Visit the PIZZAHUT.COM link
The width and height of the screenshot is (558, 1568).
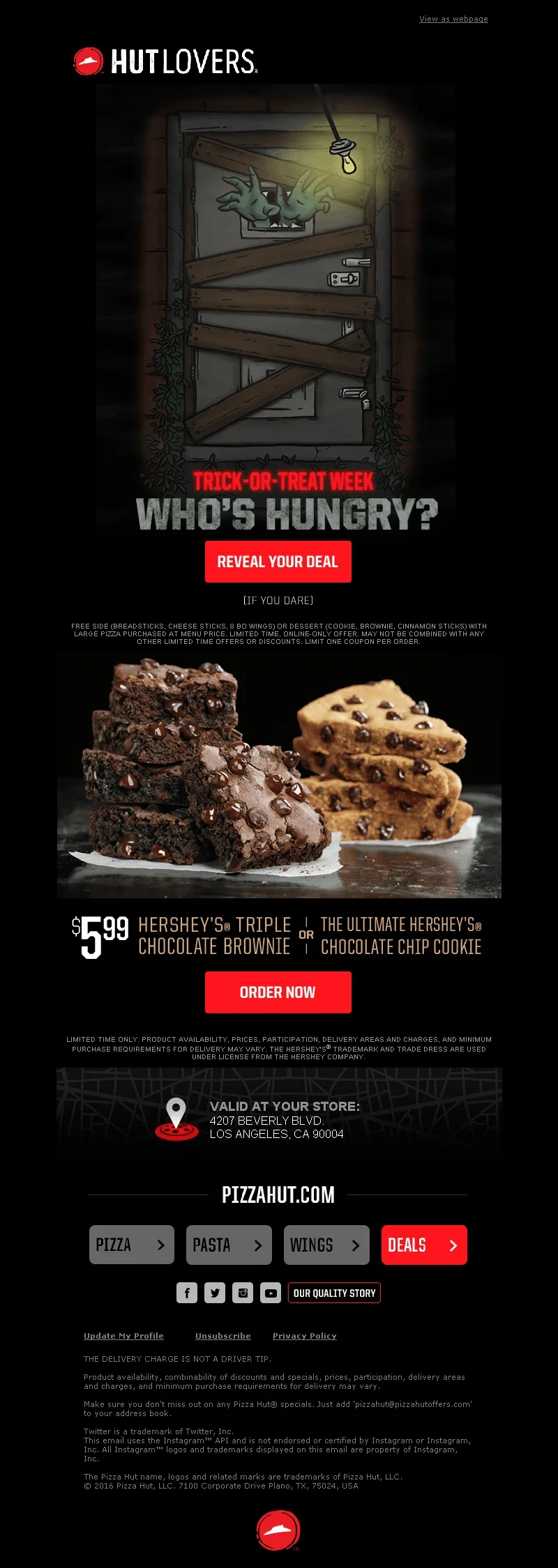pos(278,1195)
